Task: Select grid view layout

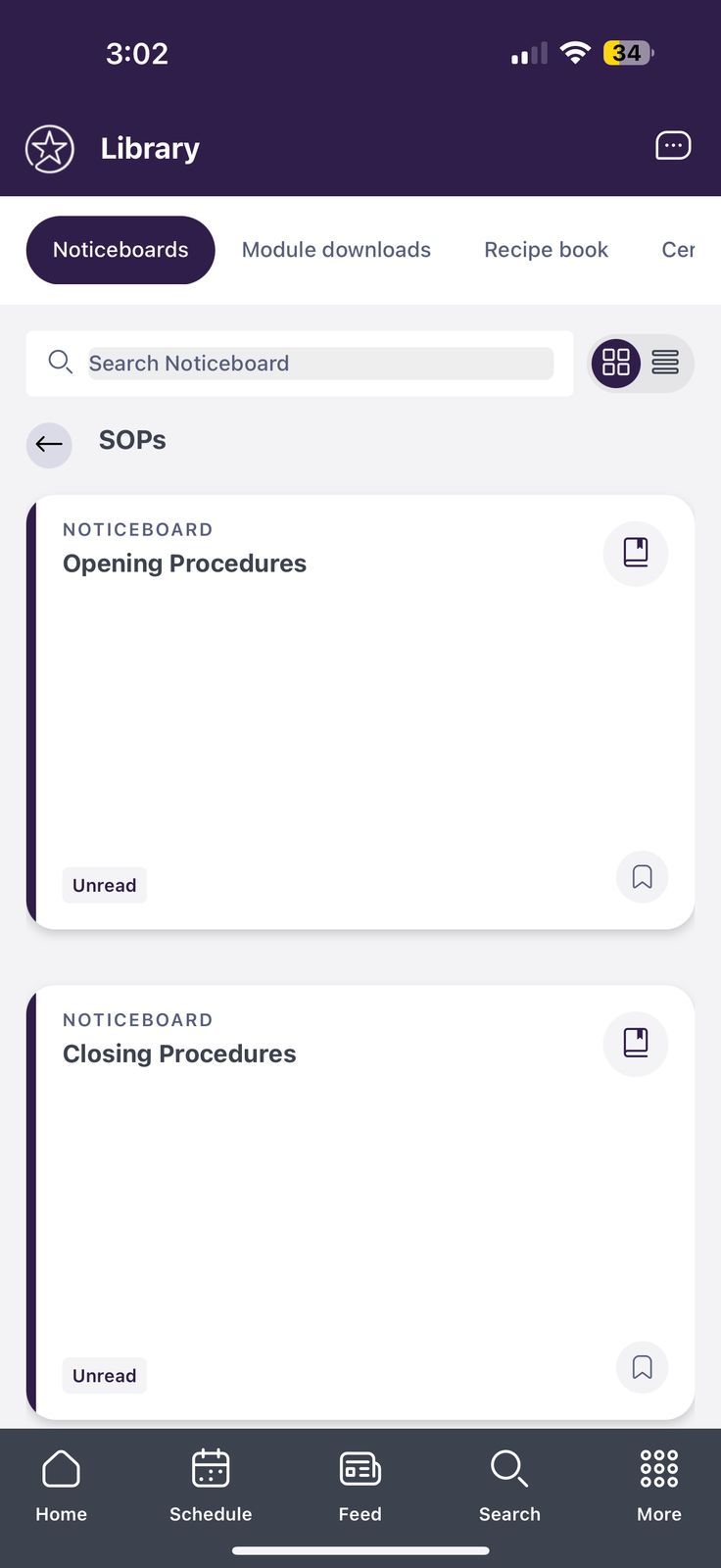Action: (x=616, y=364)
